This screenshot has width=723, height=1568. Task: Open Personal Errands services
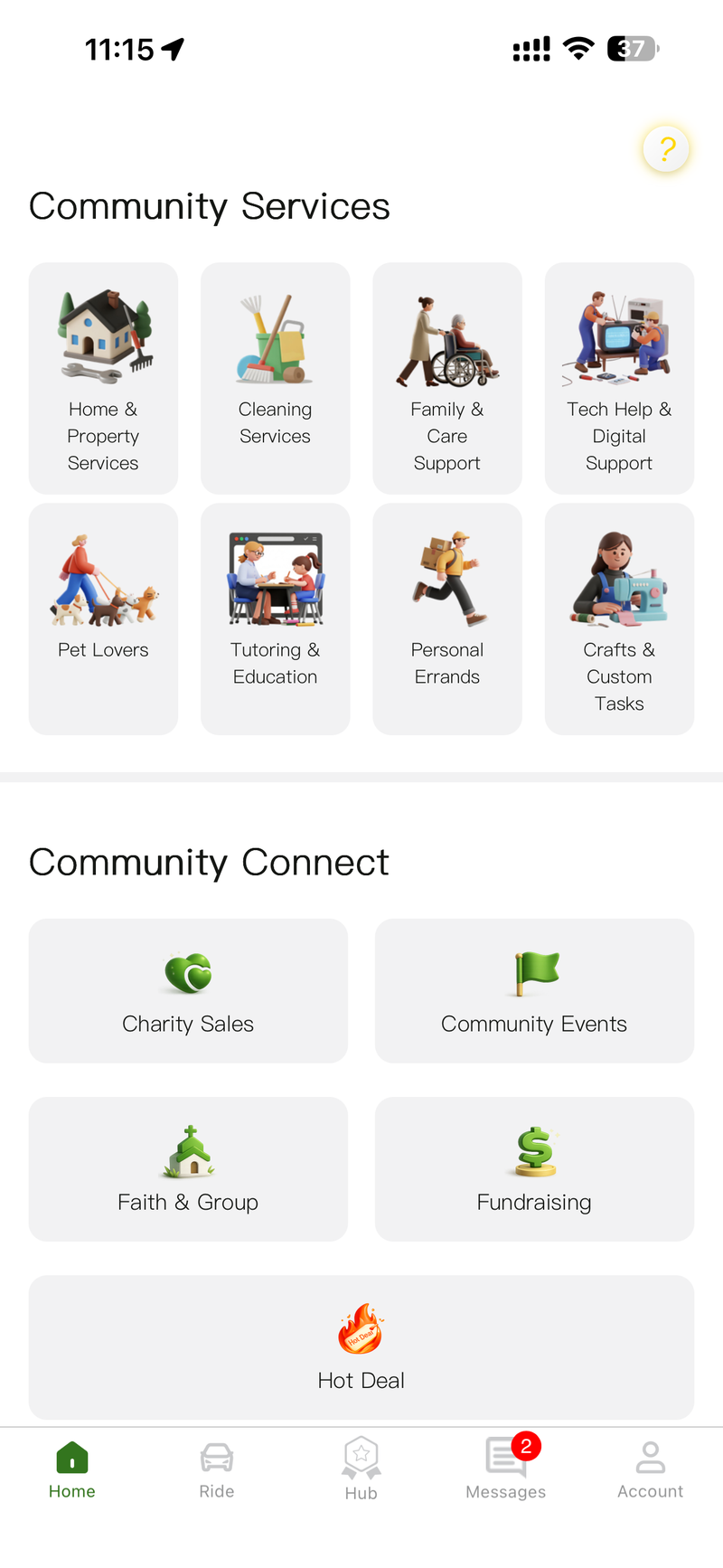pyautogui.click(x=447, y=619)
